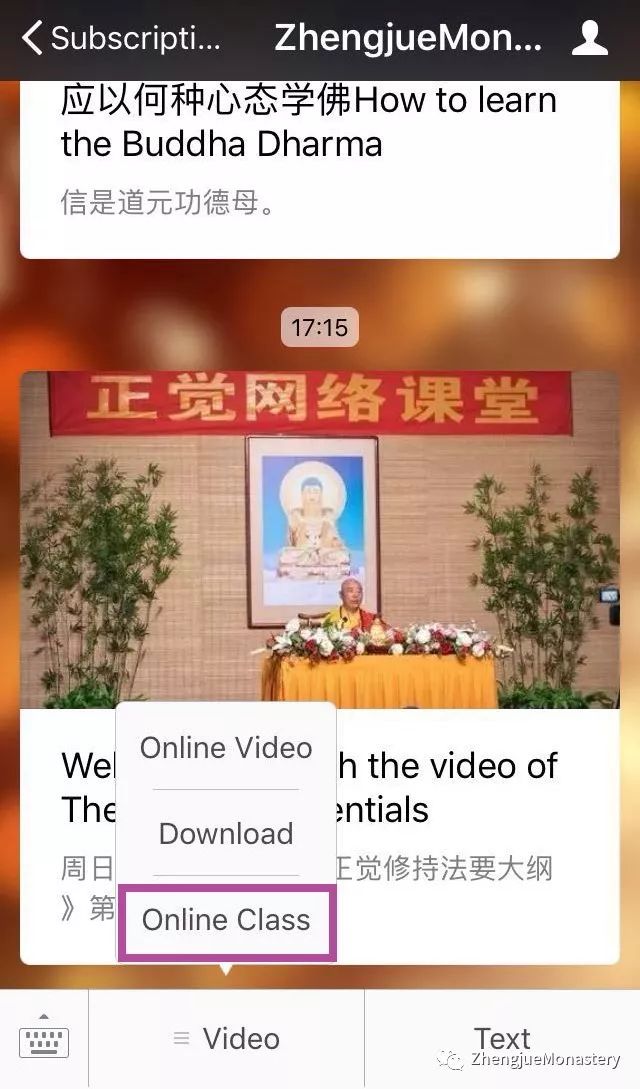Tap the Video menu tab
The height and width of the screenshot is (1089, 640).
tap(226, 1039)
